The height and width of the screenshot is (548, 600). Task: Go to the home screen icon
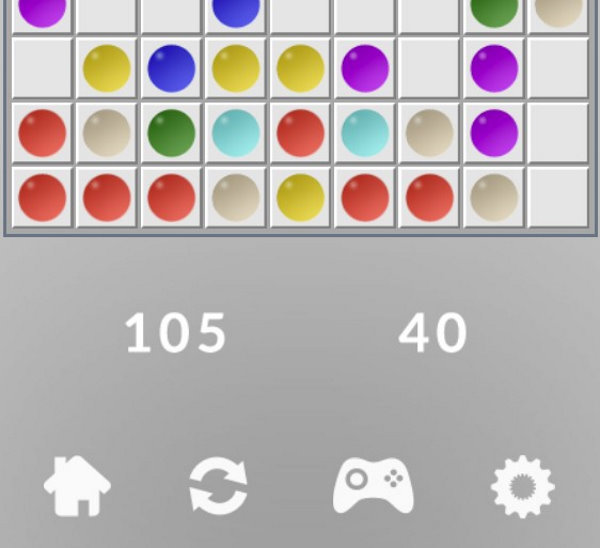[x=78, y=487]
